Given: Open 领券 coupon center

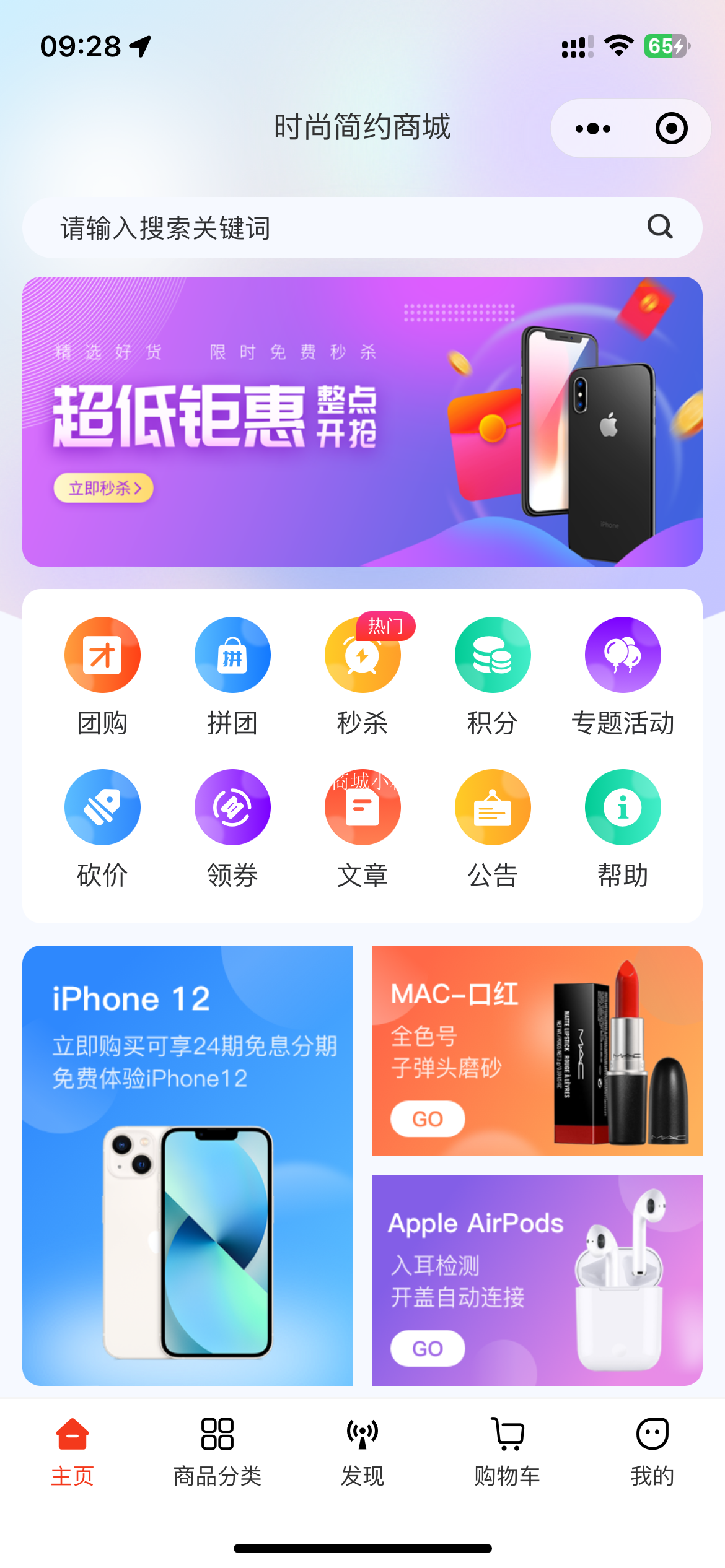Looking at the screenshot, I should coord(232,827).
